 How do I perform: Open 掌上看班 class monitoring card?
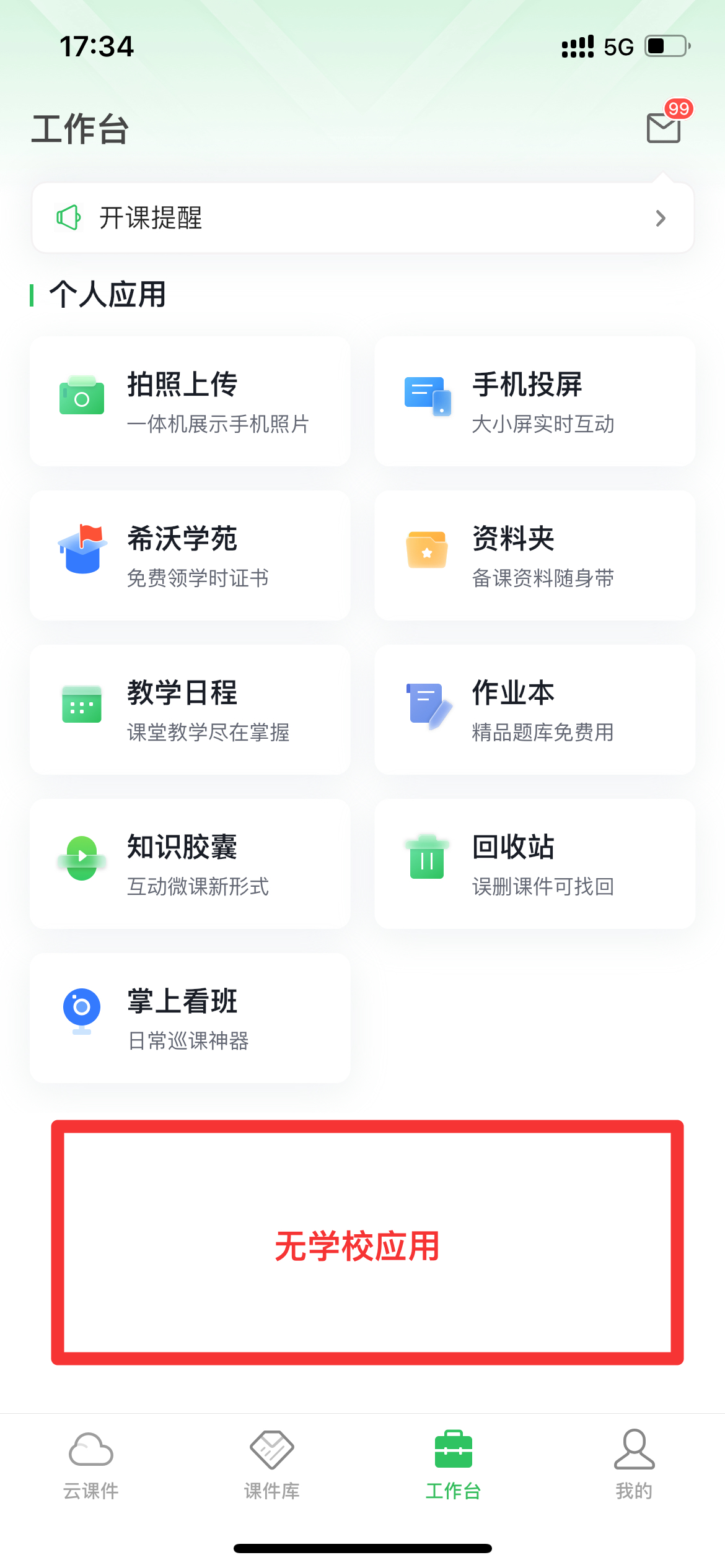[190, 1018]
